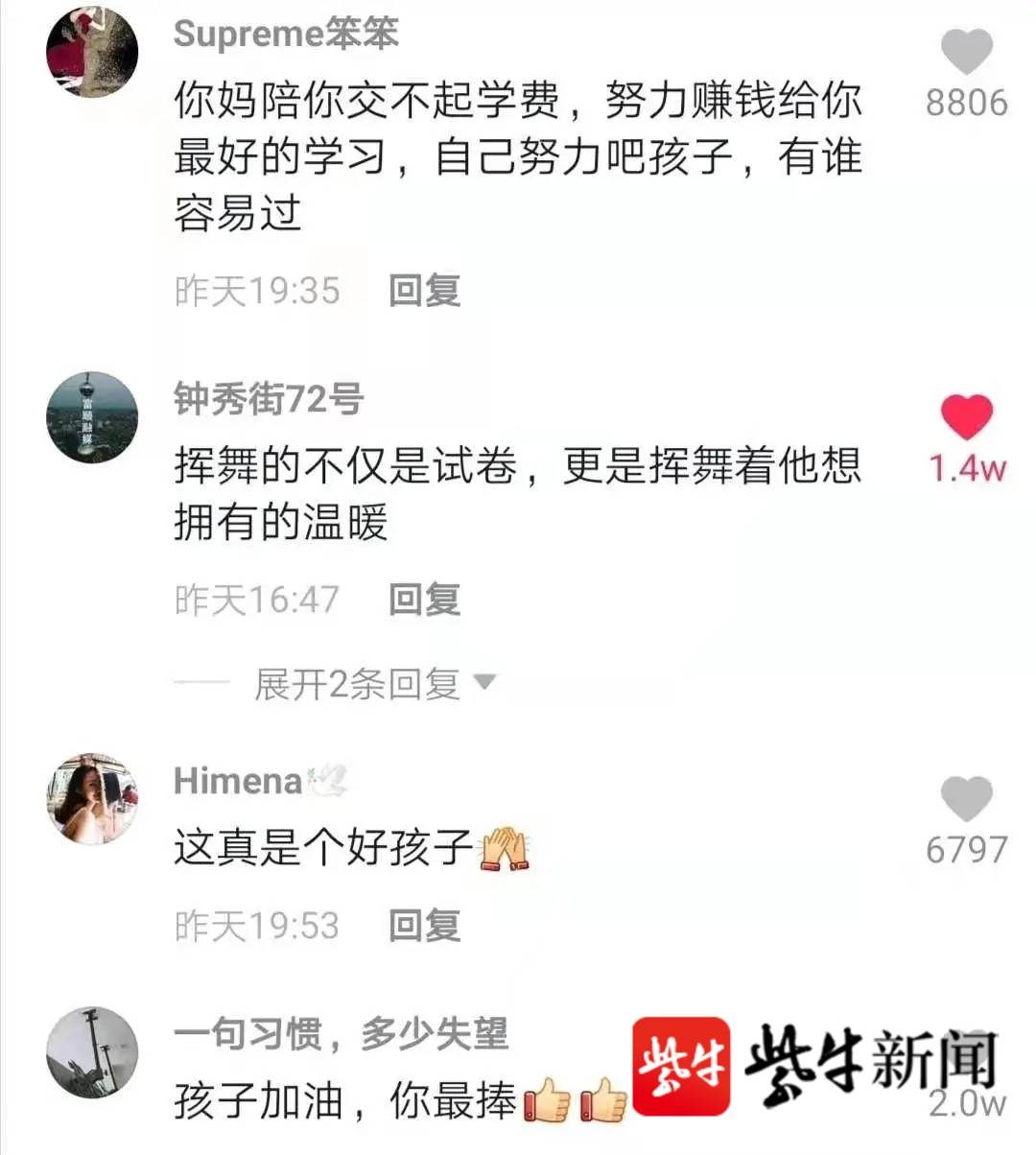Tap the username Himena
Image resolution: width=1036 pixels, height=1155 pixels.
tap(238, 781)
